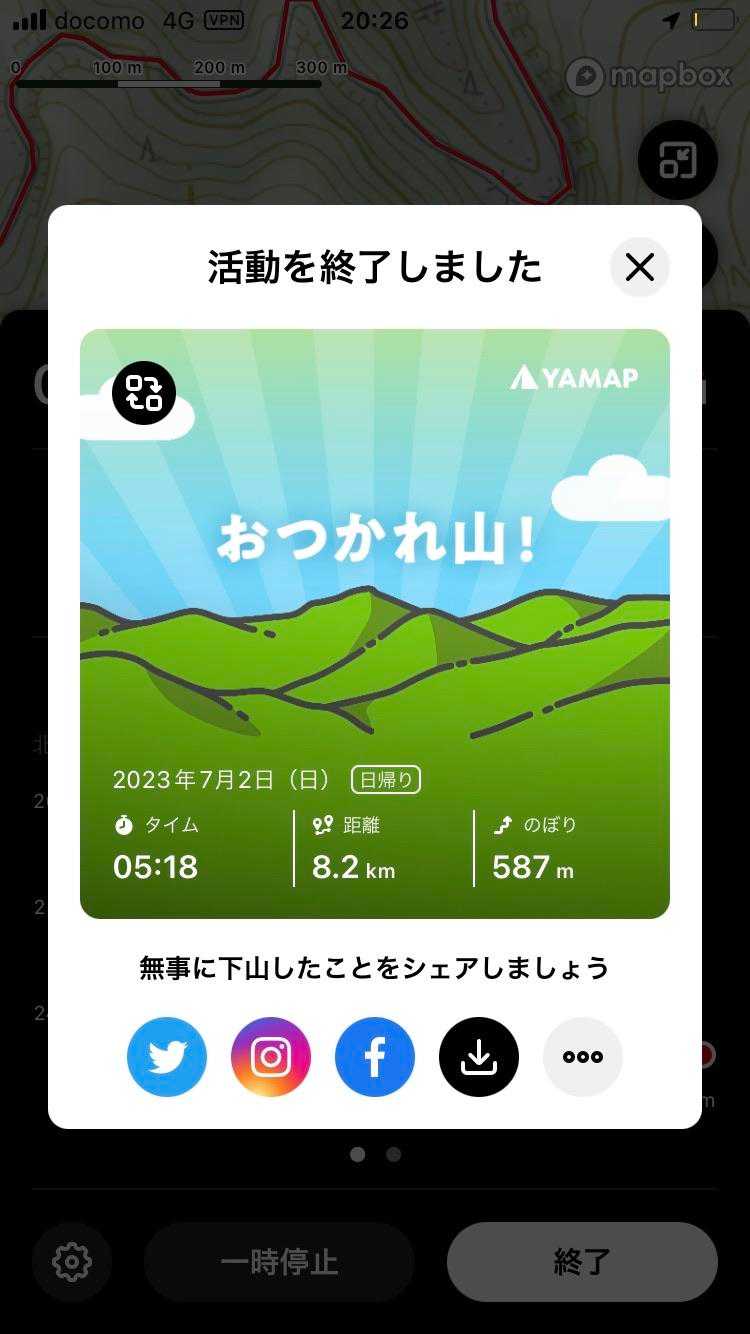The width and height of the screenshot is (750, 1334).
Task: Share the activity on Instagram
Action: [x=271, y=1057]
